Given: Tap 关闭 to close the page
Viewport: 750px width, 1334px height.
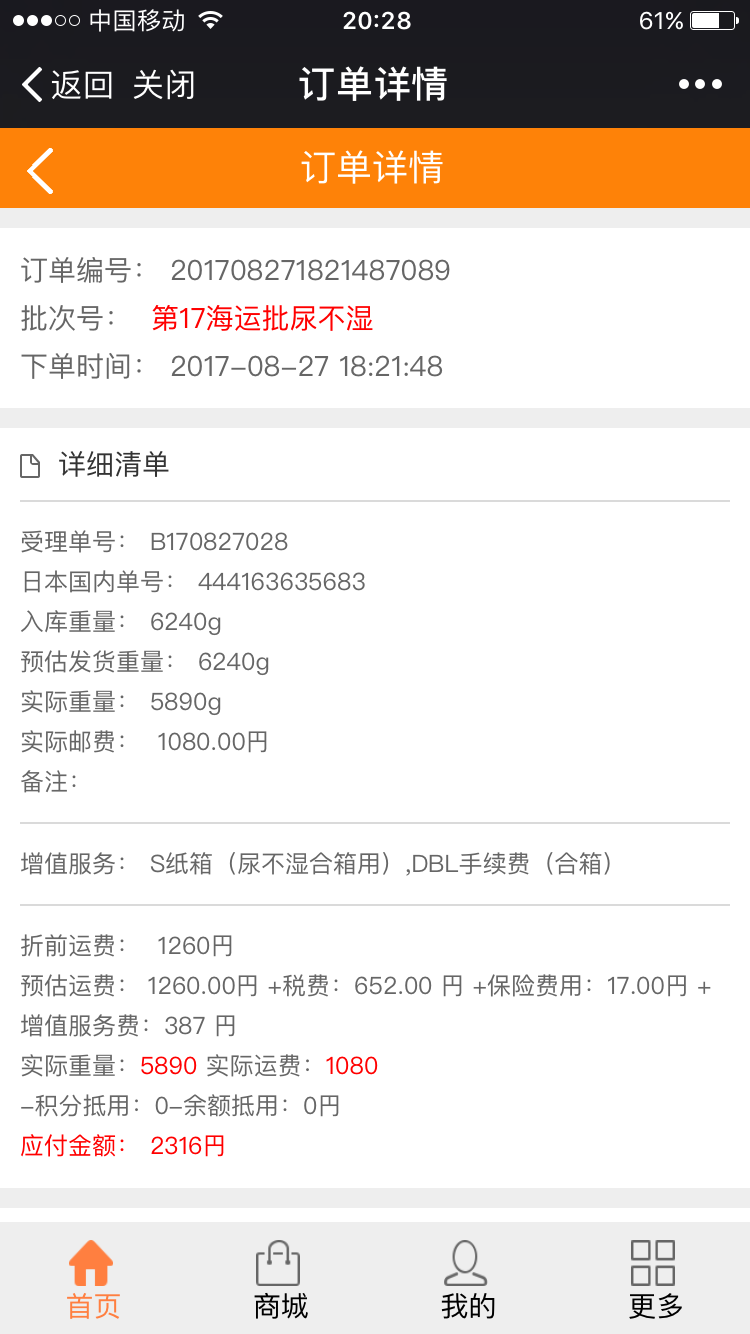Looking at the screenshot, I should point(164,85).
